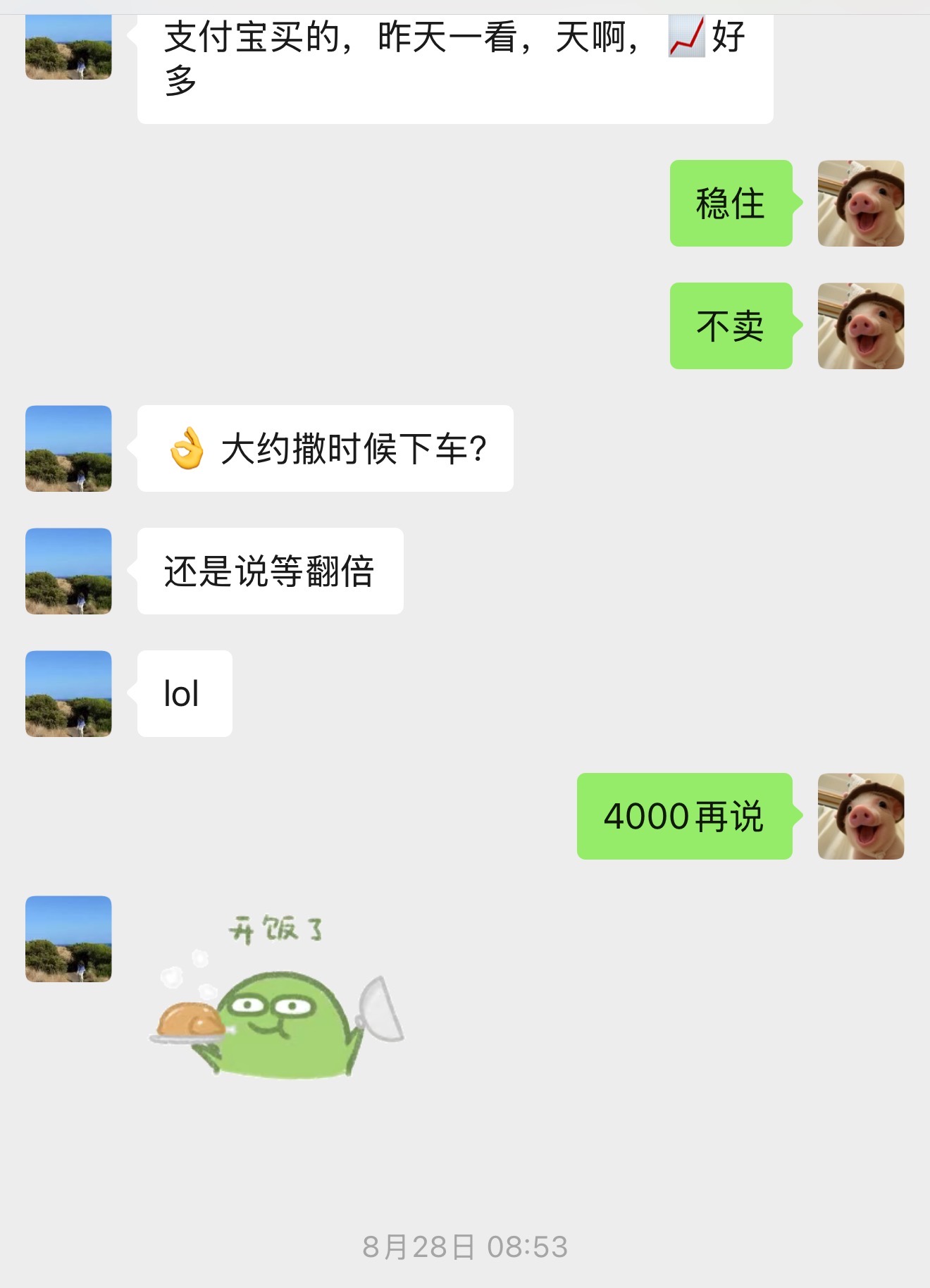The image size is (930, 1288).
Task: Tap contact avatar beside the 开饭了 sticker
Action: 68,939
